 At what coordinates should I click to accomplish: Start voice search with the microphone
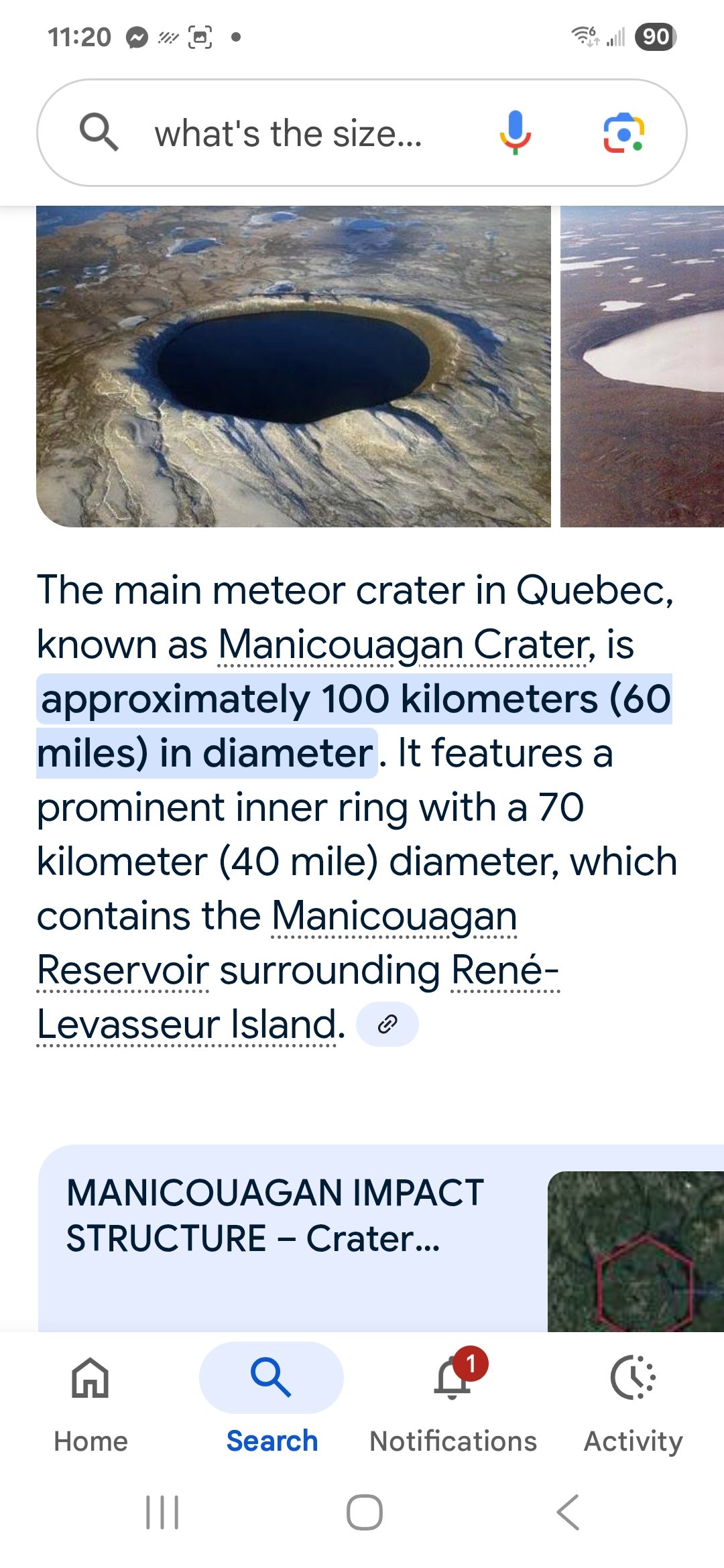[x=515, y=133]
